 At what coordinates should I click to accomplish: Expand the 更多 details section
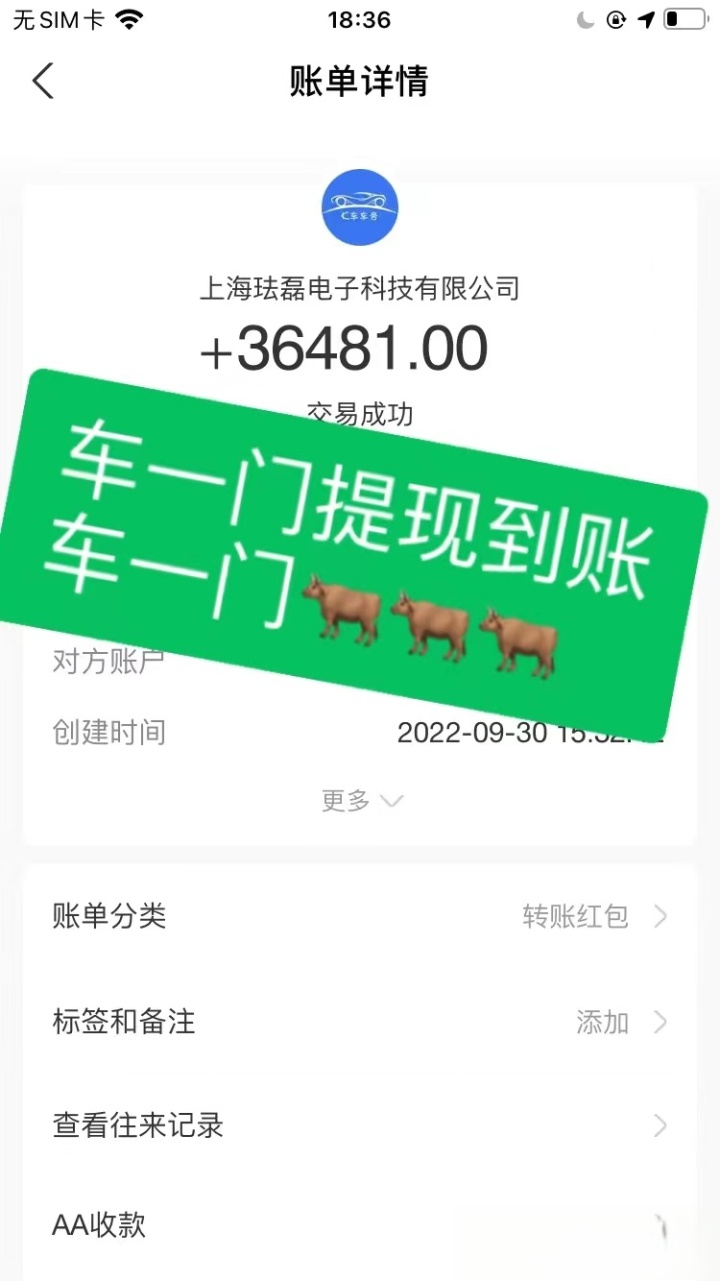[360, 801]
